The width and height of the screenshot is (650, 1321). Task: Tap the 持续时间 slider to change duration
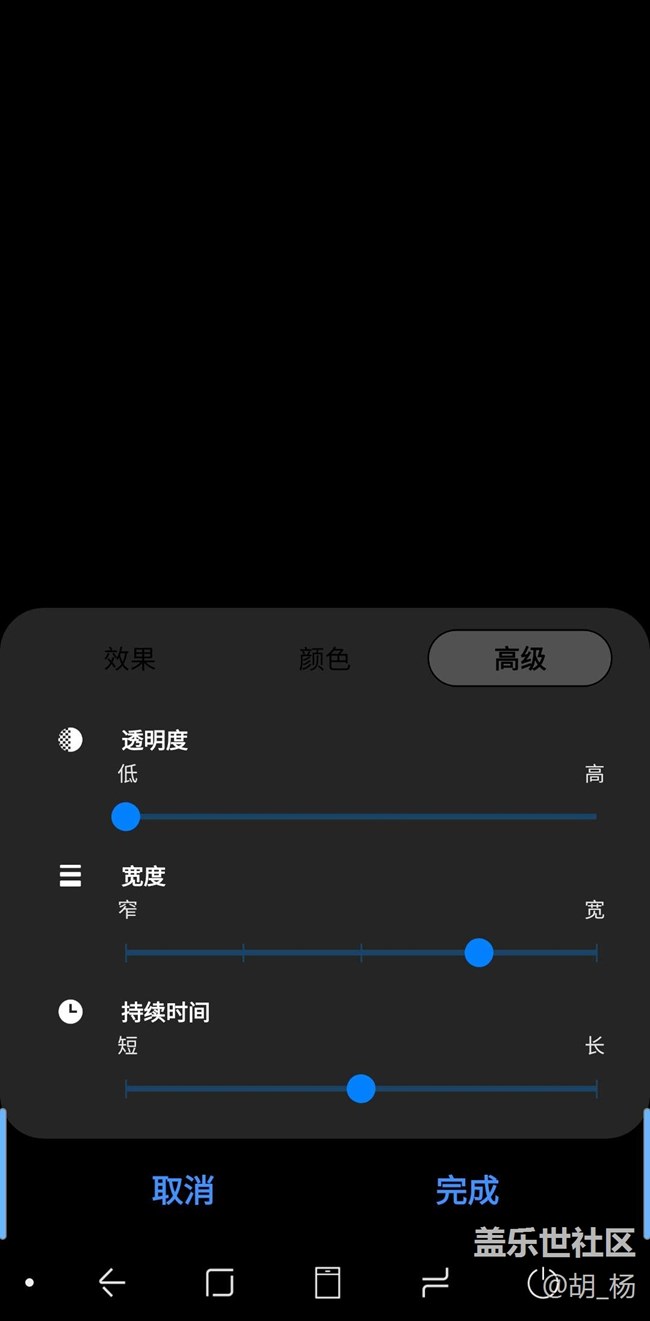(x=361, y=1089)
